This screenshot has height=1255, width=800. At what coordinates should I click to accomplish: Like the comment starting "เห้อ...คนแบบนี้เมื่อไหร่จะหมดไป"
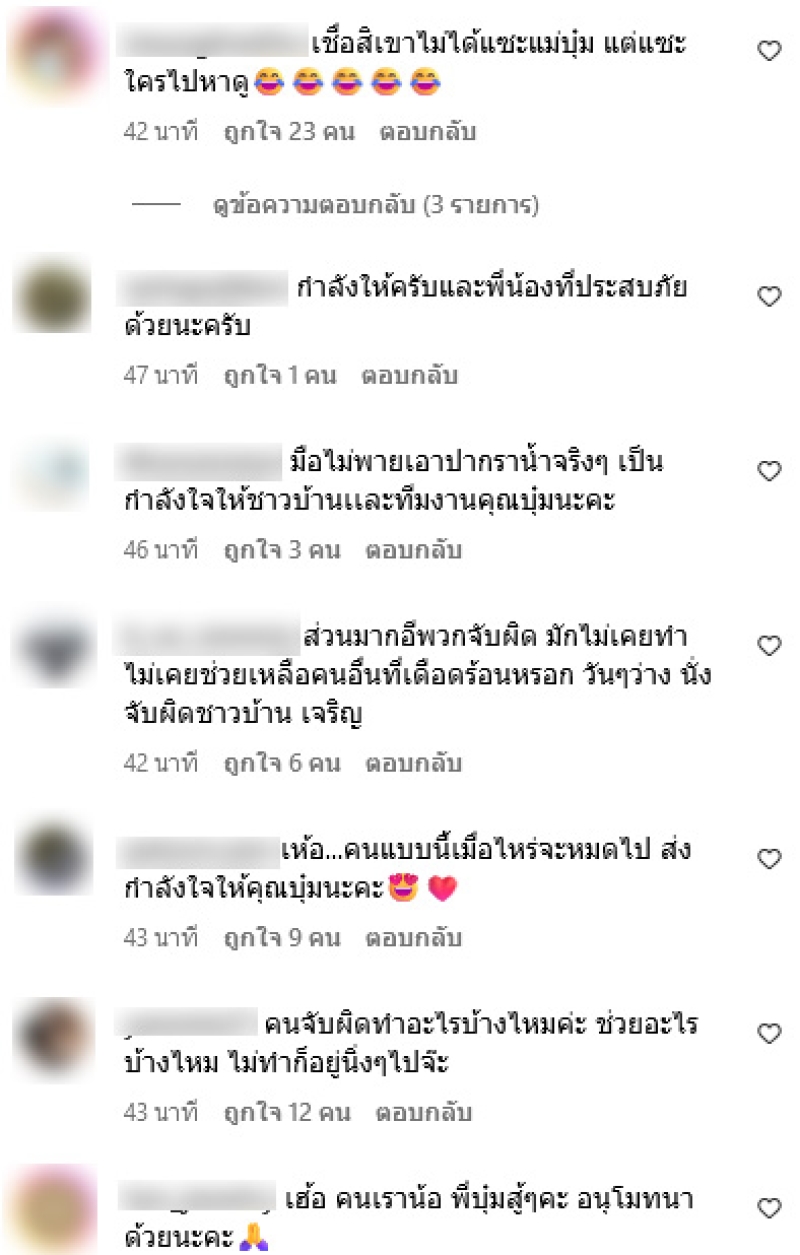[768, 859]
